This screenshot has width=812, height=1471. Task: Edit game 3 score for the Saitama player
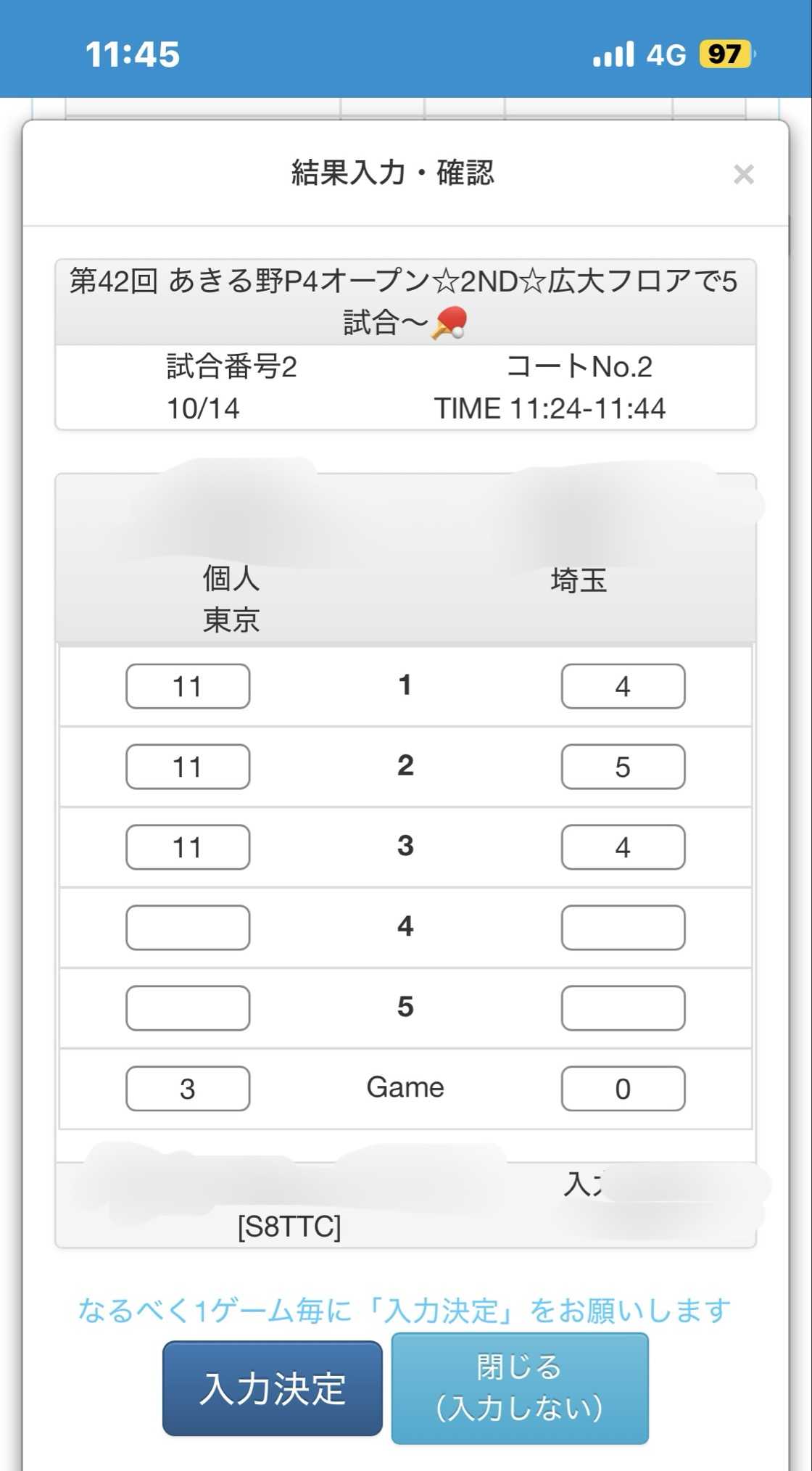pos(623,847)
